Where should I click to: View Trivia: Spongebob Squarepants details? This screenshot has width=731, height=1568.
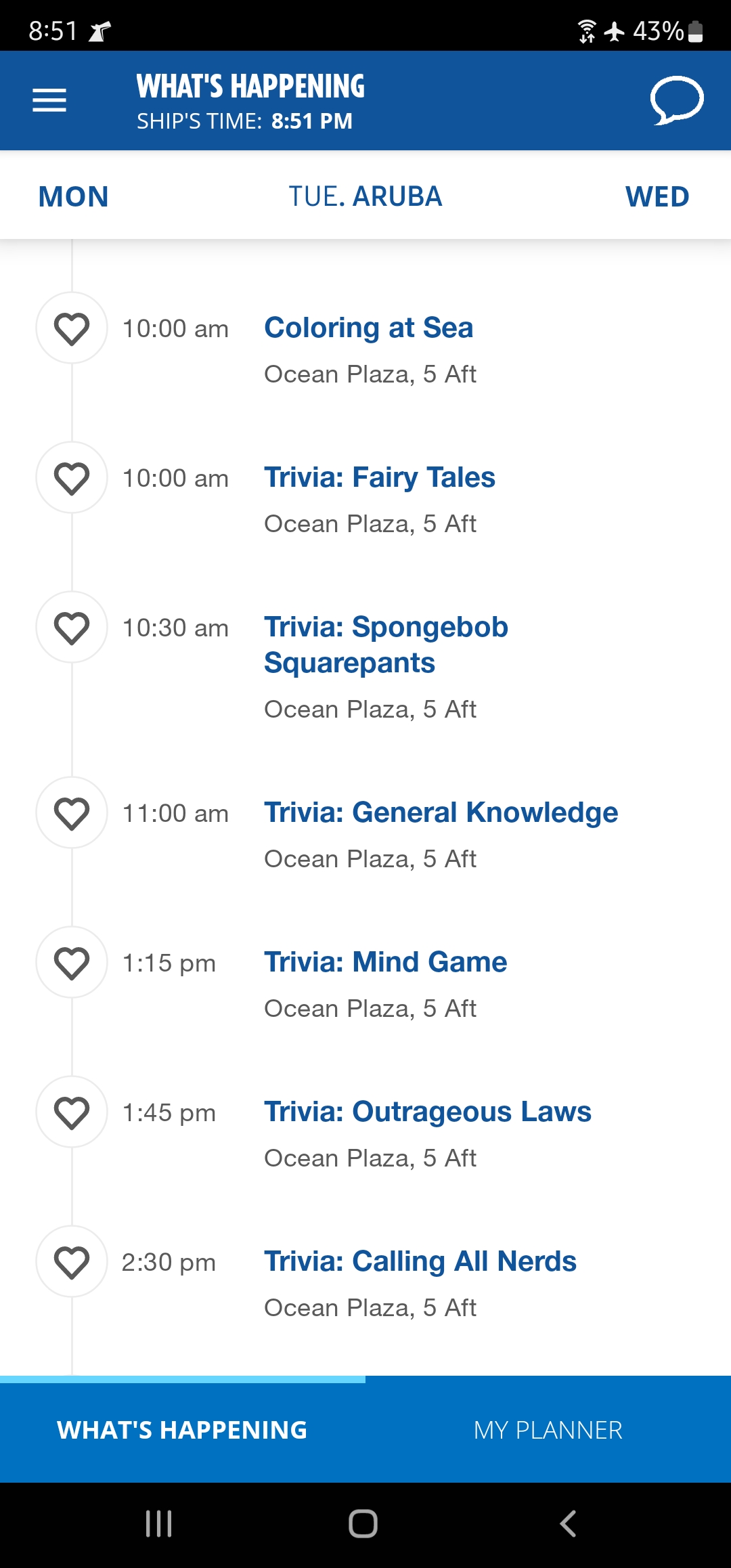click(x=386, y=645)
